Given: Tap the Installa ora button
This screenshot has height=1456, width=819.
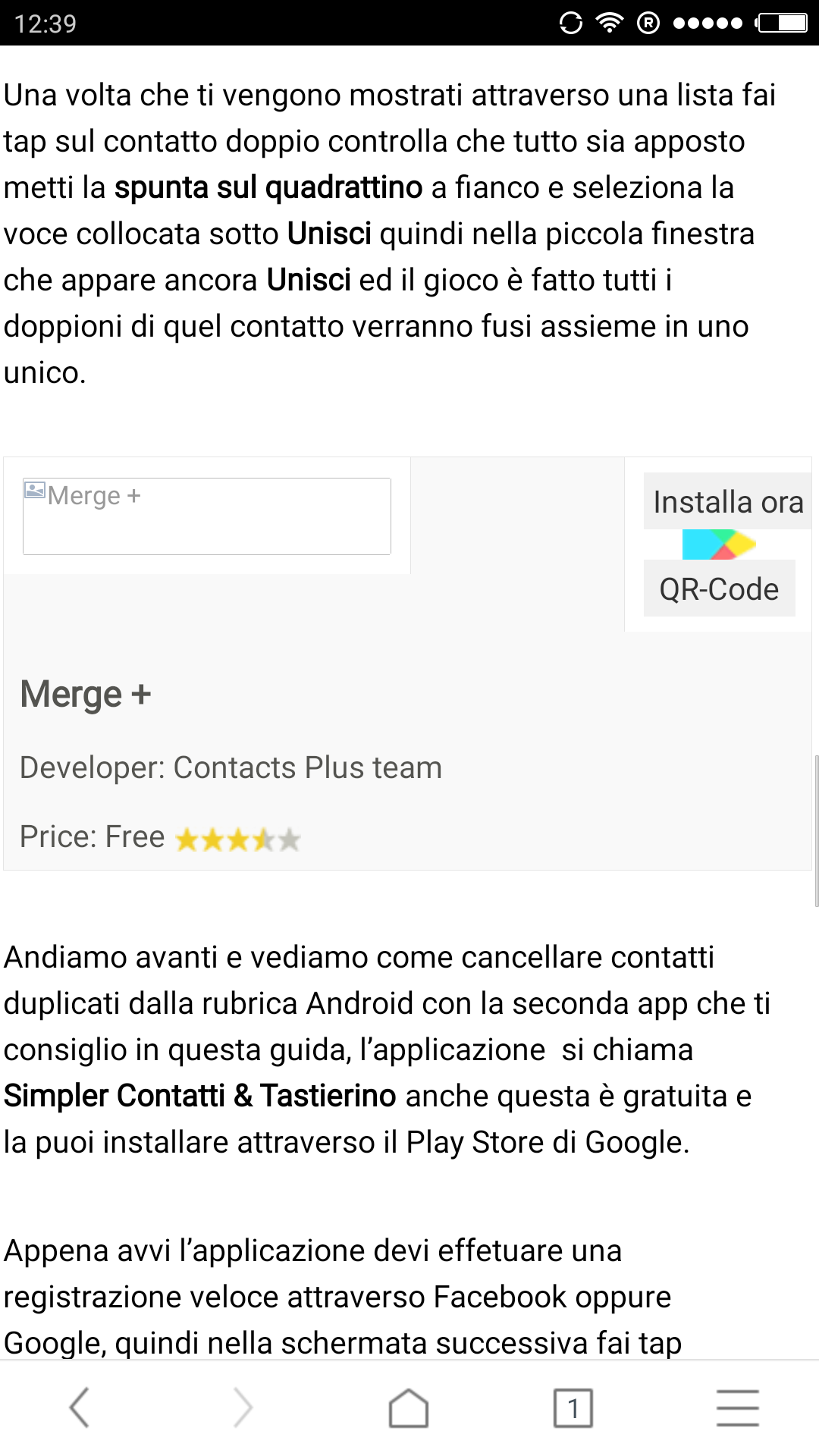Looking at the screenshot, I should coord(727,501).
